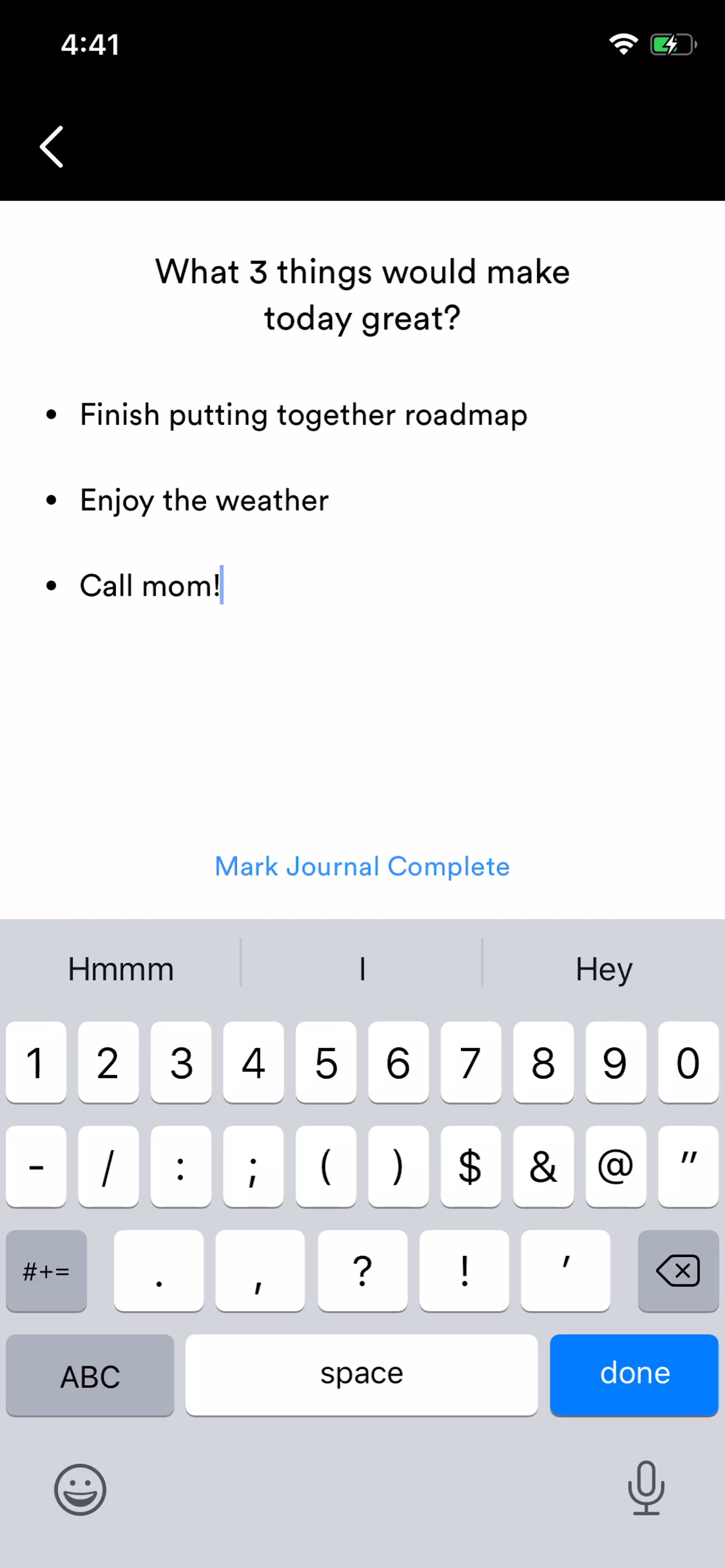Hit the blue done key
Viewport: 725px width, 1568px height.
634,1374
